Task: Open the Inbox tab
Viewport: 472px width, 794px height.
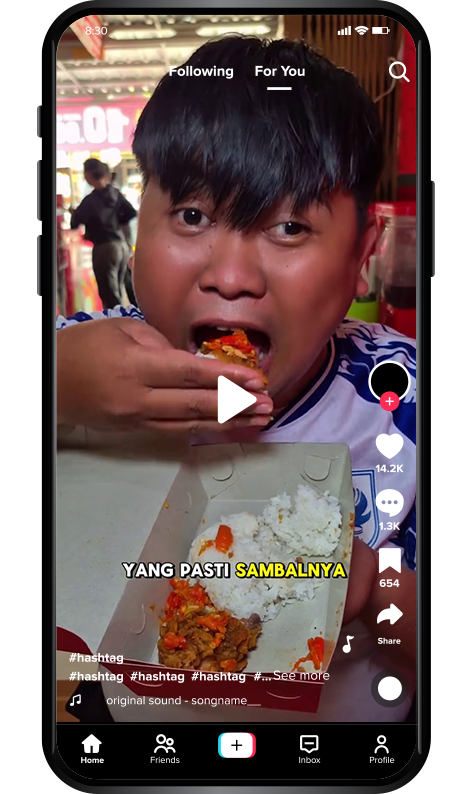Action: point(309,749)
